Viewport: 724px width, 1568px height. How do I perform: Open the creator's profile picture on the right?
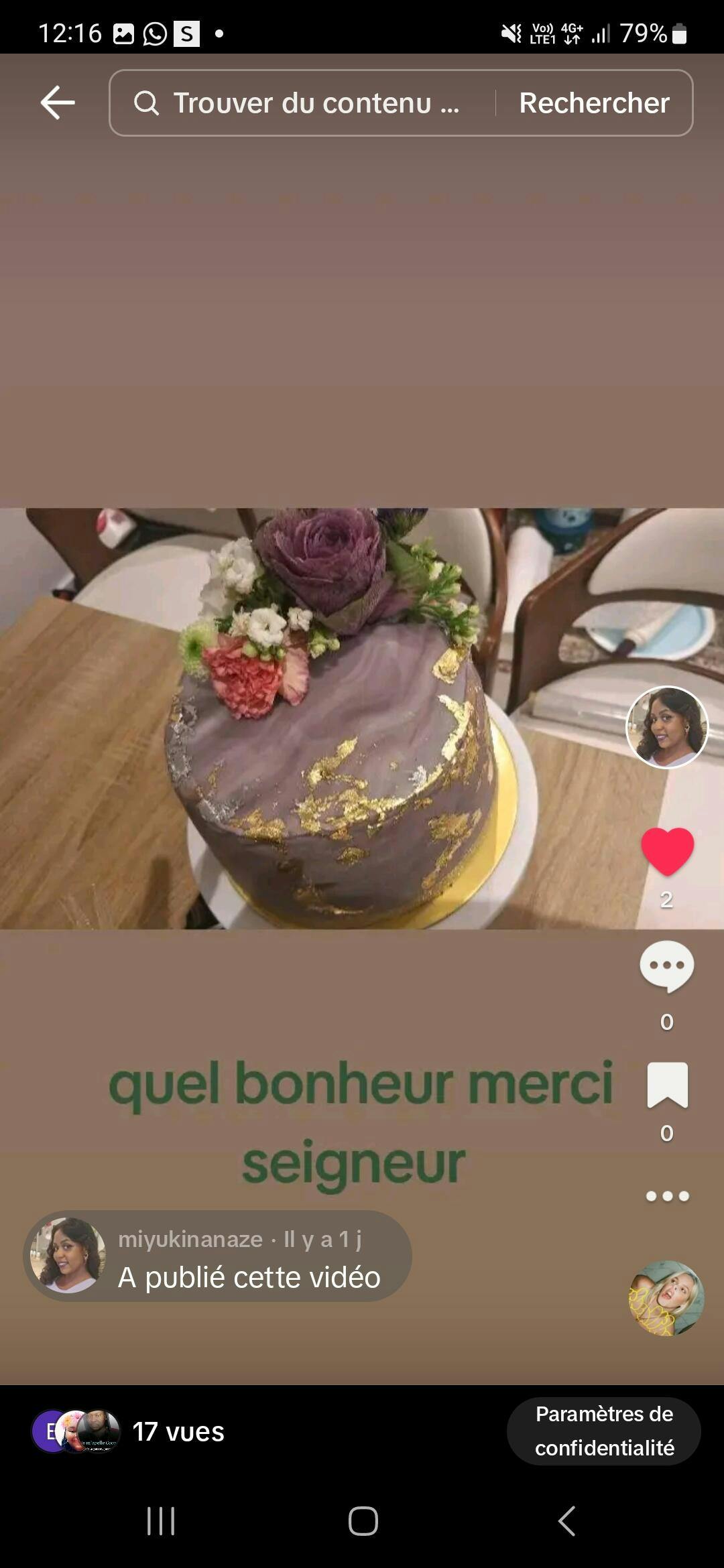(x=666, y=727)
